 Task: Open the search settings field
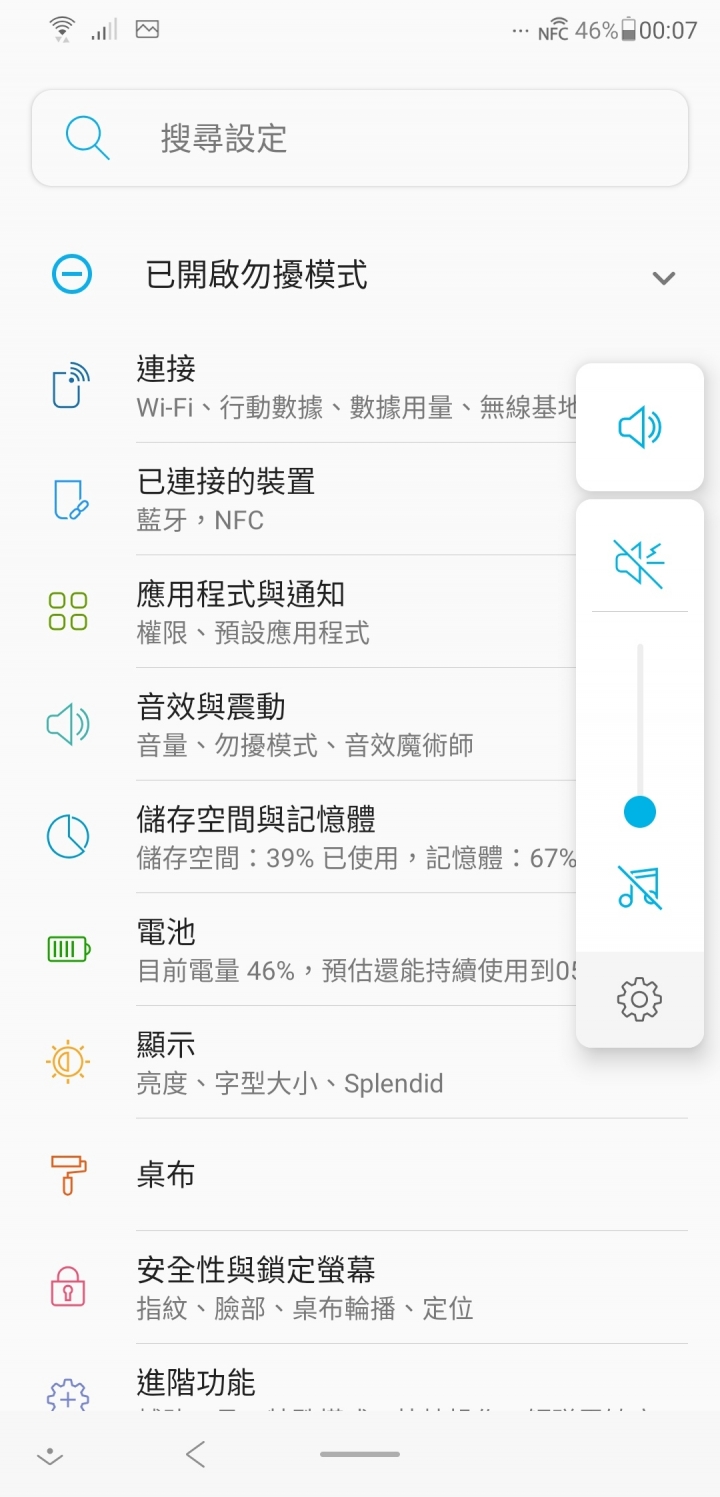(x=360, y=138)
